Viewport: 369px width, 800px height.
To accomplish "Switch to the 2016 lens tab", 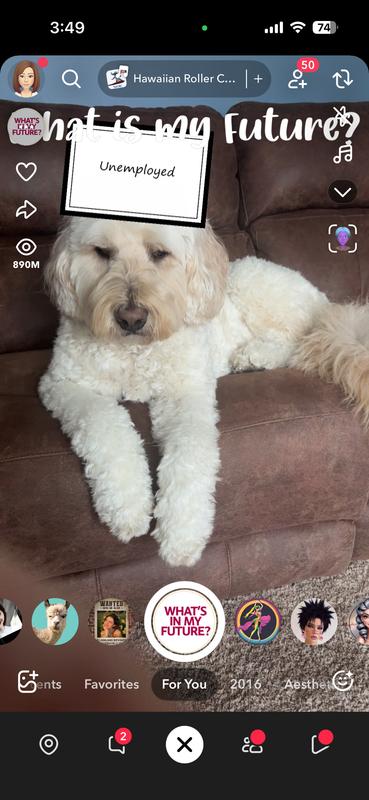I will click(x=245, y=684).
